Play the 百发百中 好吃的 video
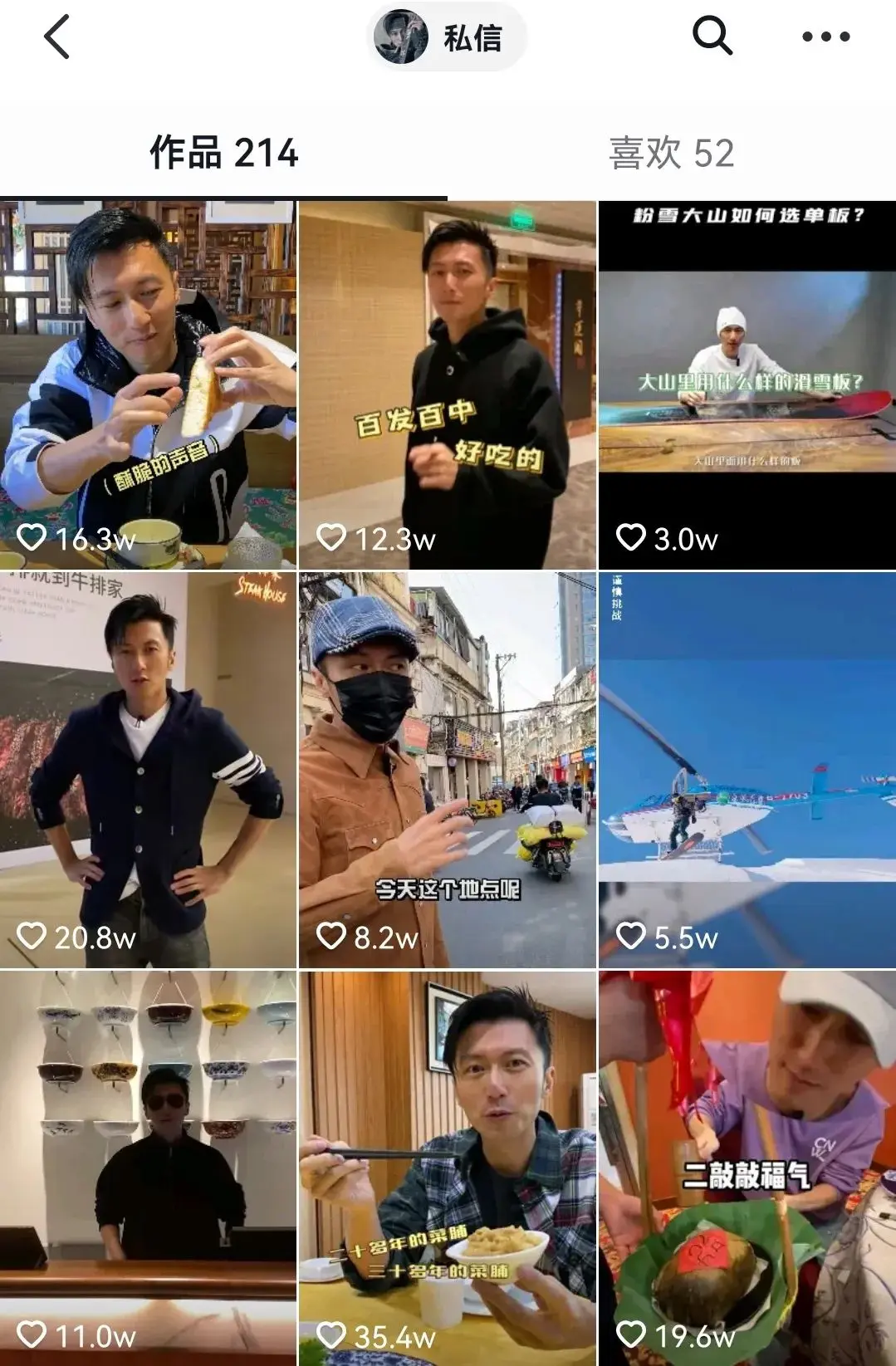The image size is (896, 1366). (448, 384)
